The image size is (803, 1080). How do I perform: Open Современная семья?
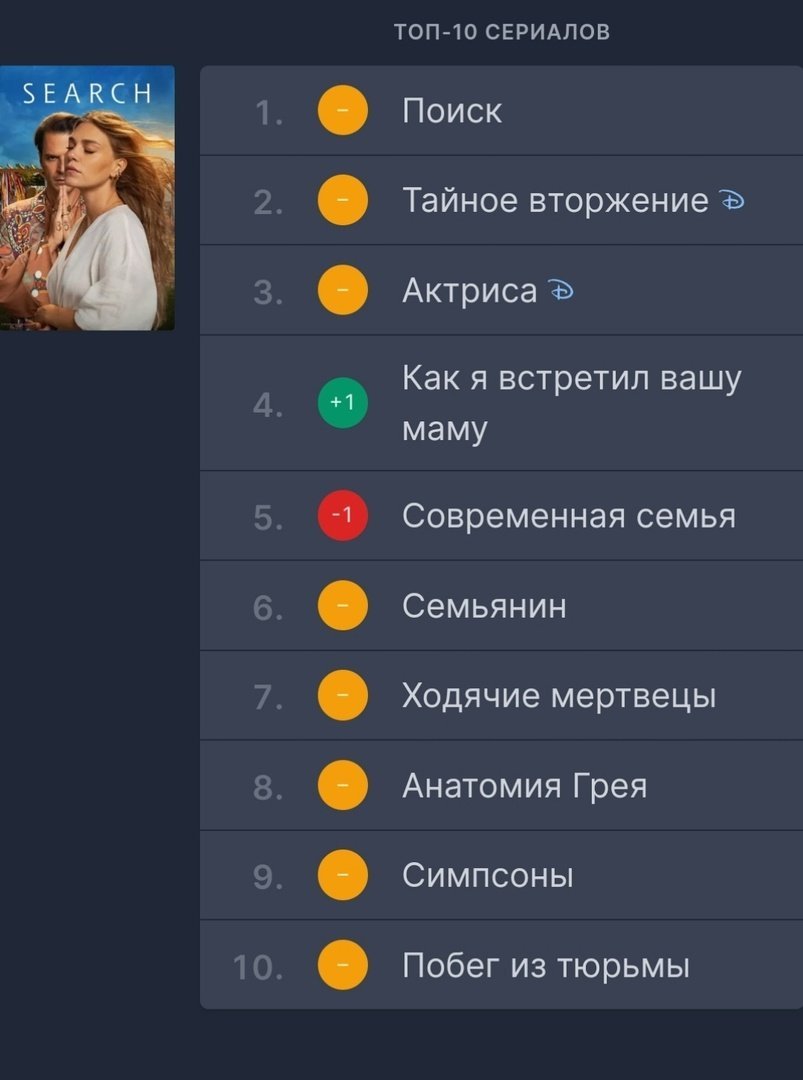[568, 516]
